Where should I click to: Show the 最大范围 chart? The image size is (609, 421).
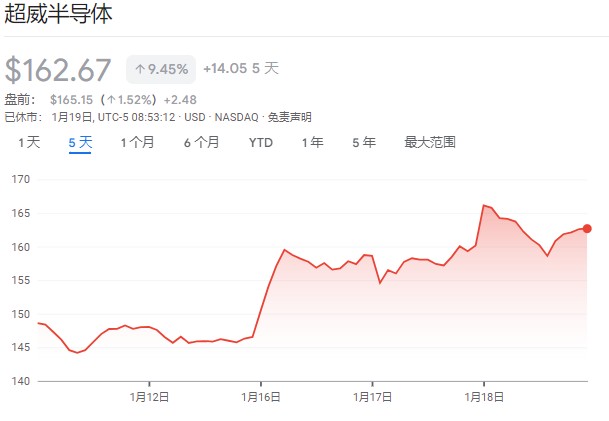tap(430, 143)
